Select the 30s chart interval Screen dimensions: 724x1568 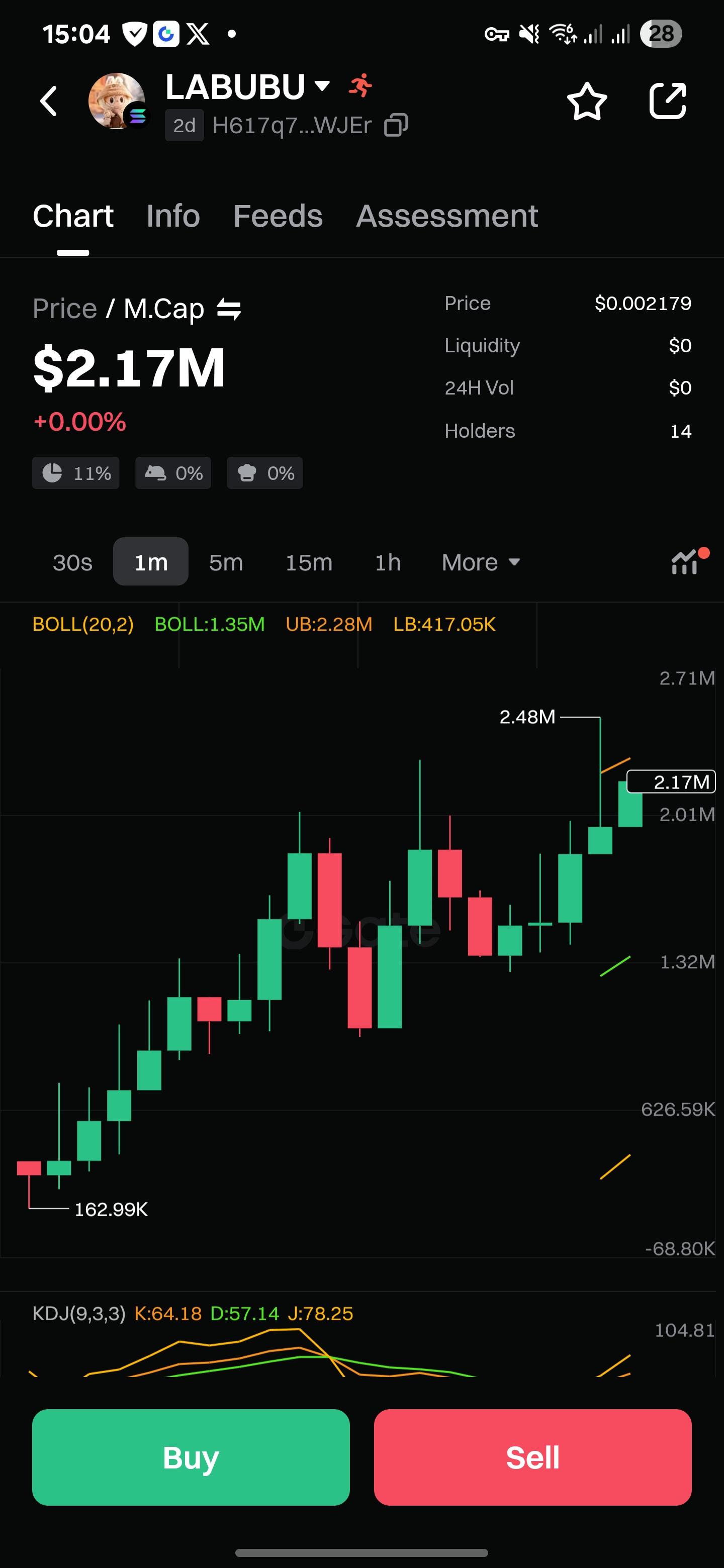72,562
